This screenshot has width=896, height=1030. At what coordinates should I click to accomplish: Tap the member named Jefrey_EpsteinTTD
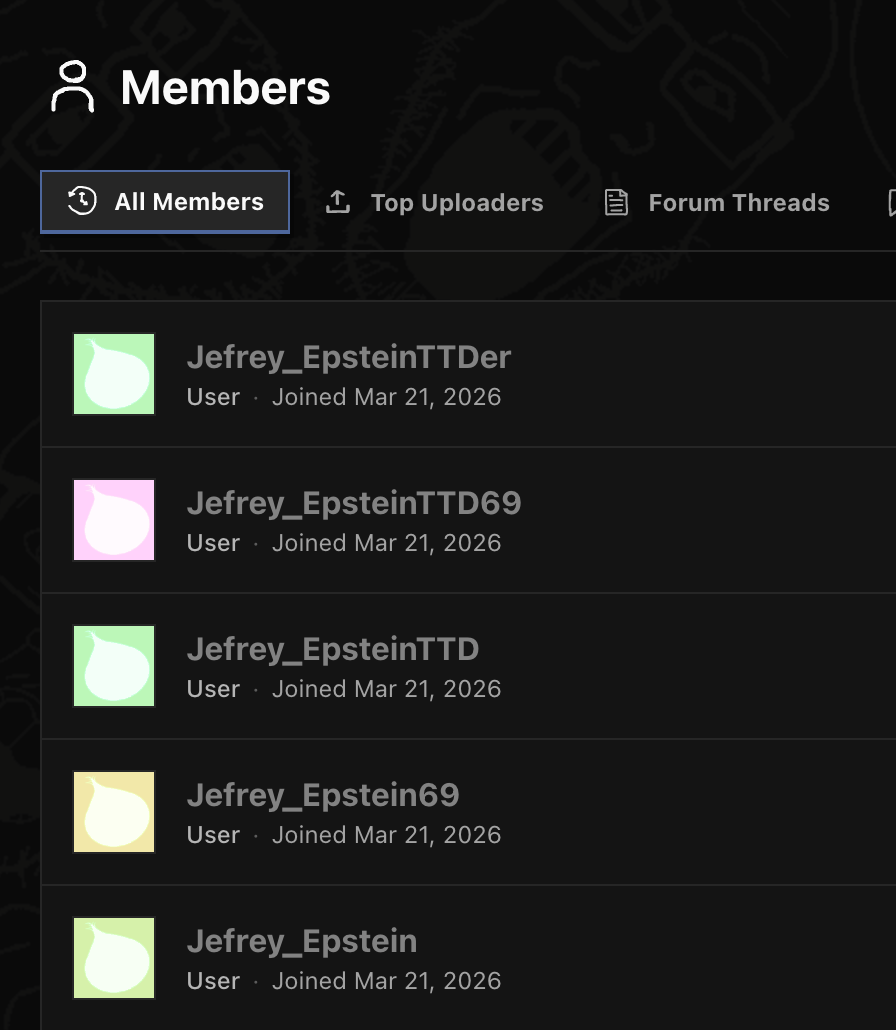point(332,650)
